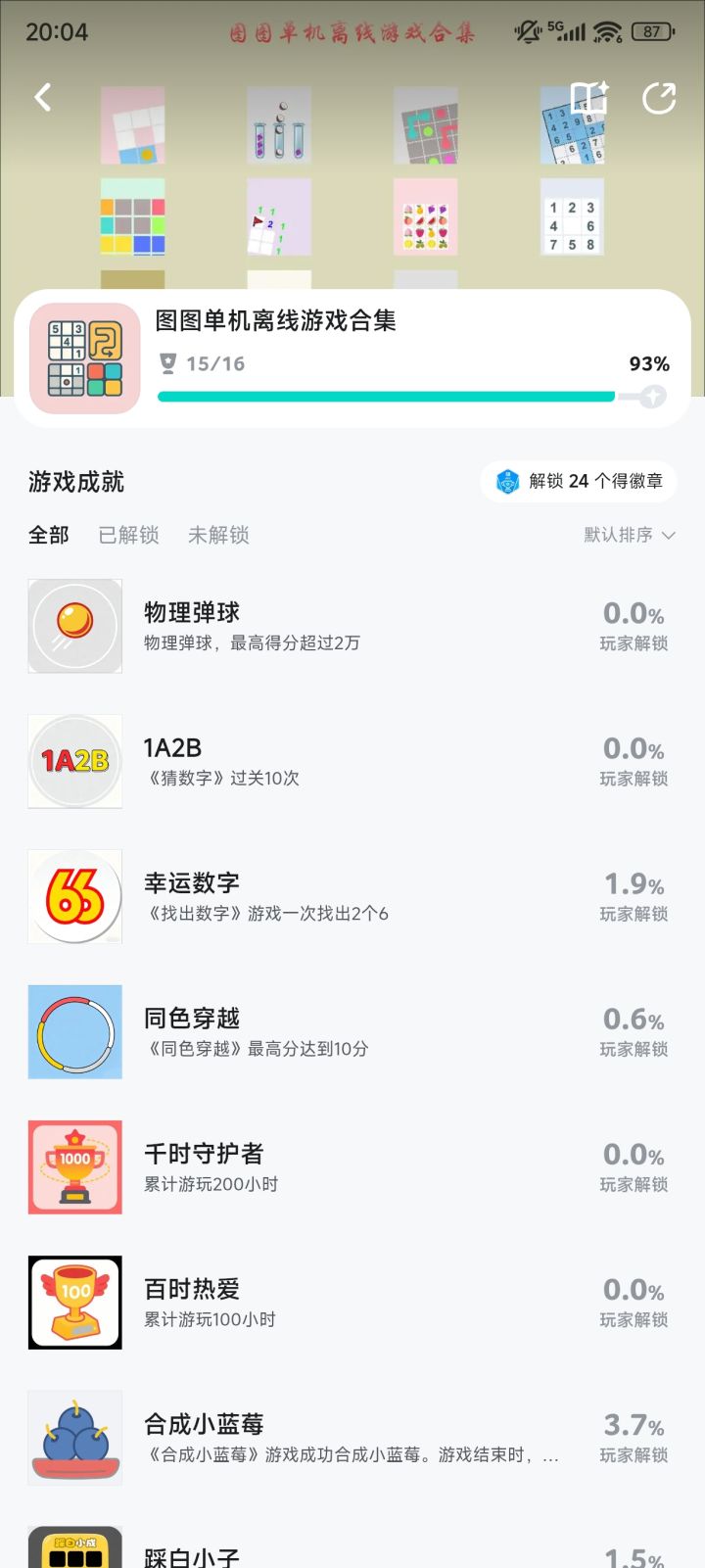Open the 图图单机离线游戏合集 game card
The image size is (705, 1568).
point(352,358)
